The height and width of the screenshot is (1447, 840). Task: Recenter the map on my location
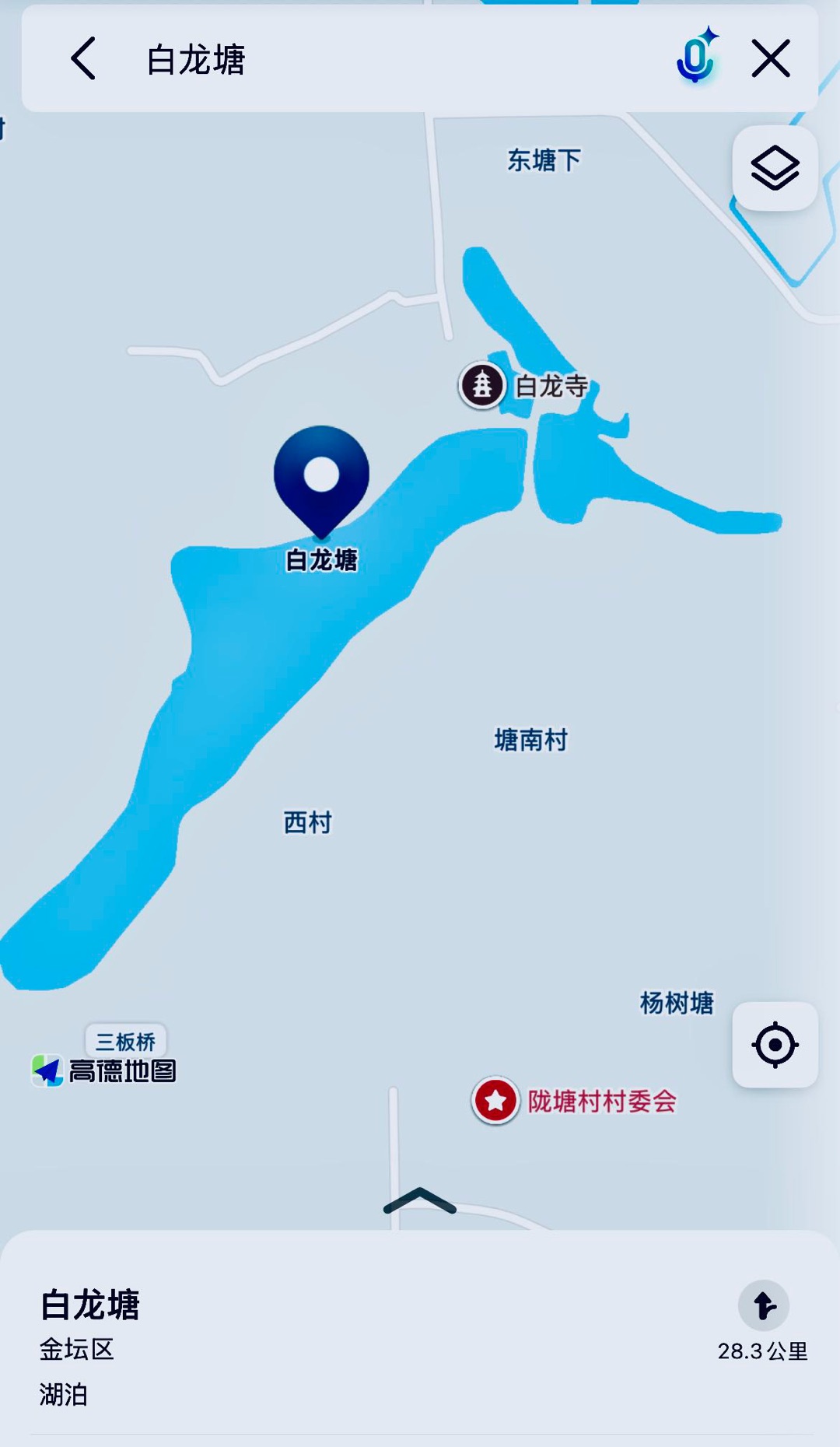pyautogui.click(x=775, y=1045)
